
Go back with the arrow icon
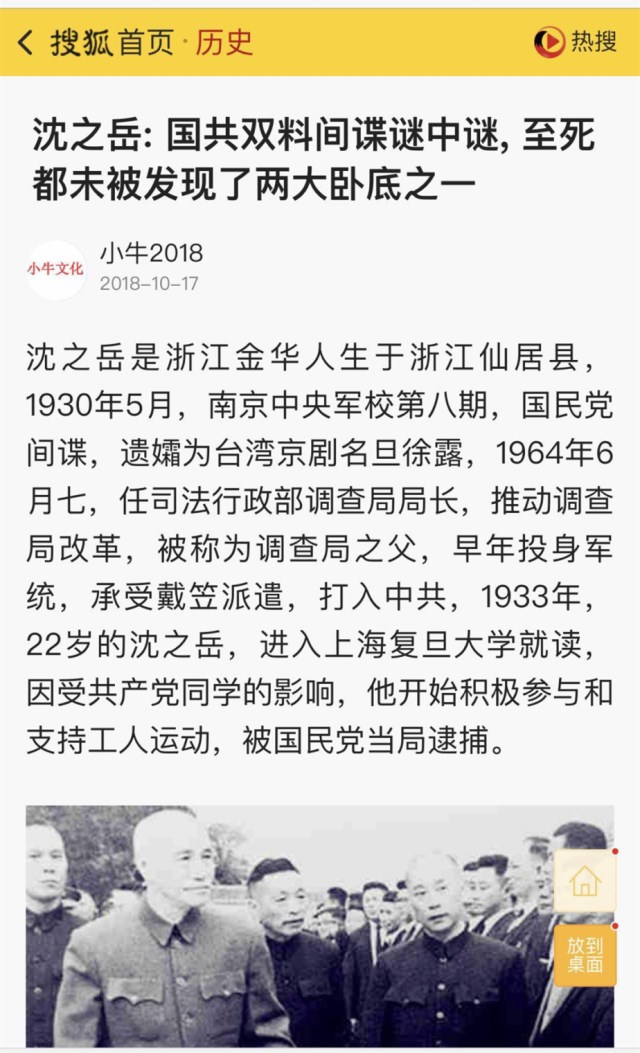click(x=26, y=42)
